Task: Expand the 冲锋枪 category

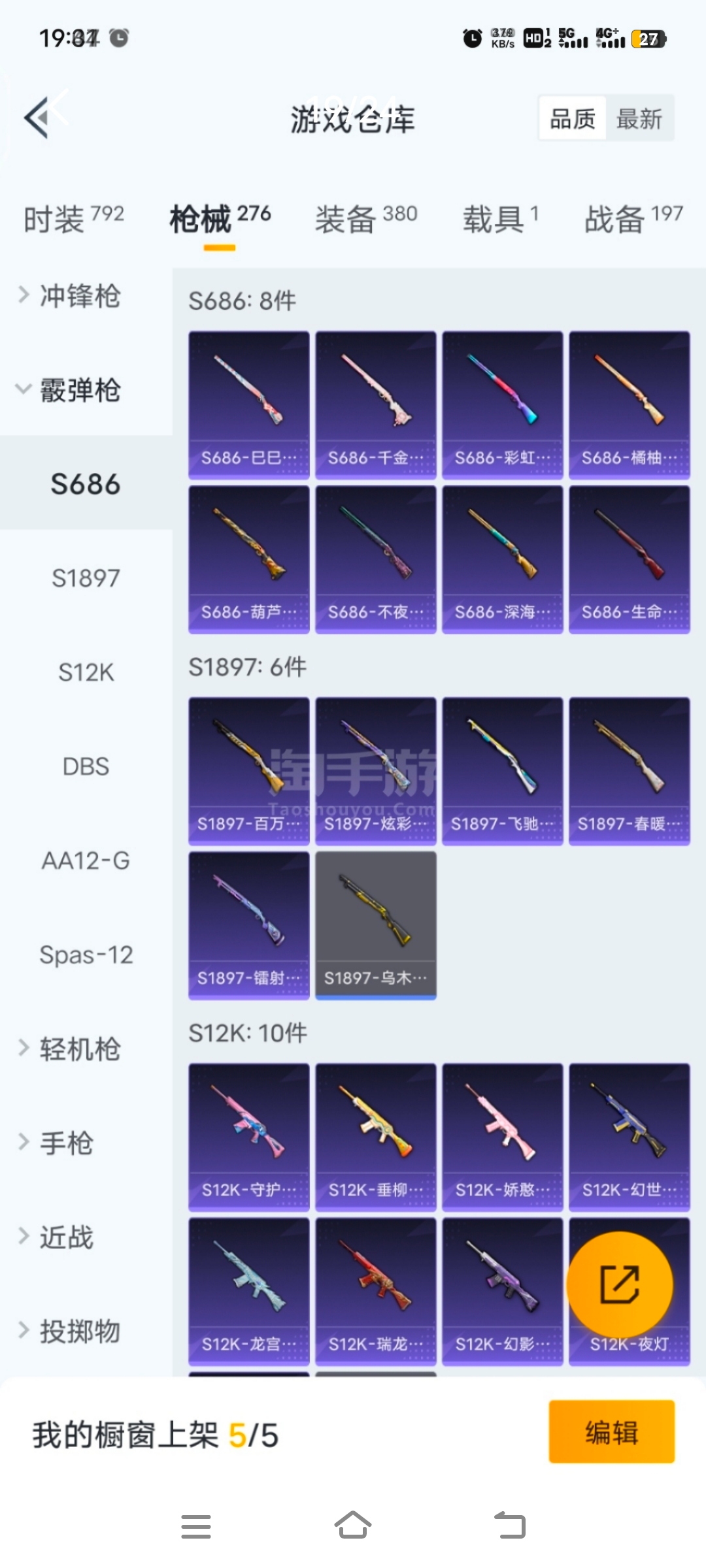Action: click(78, 296)
